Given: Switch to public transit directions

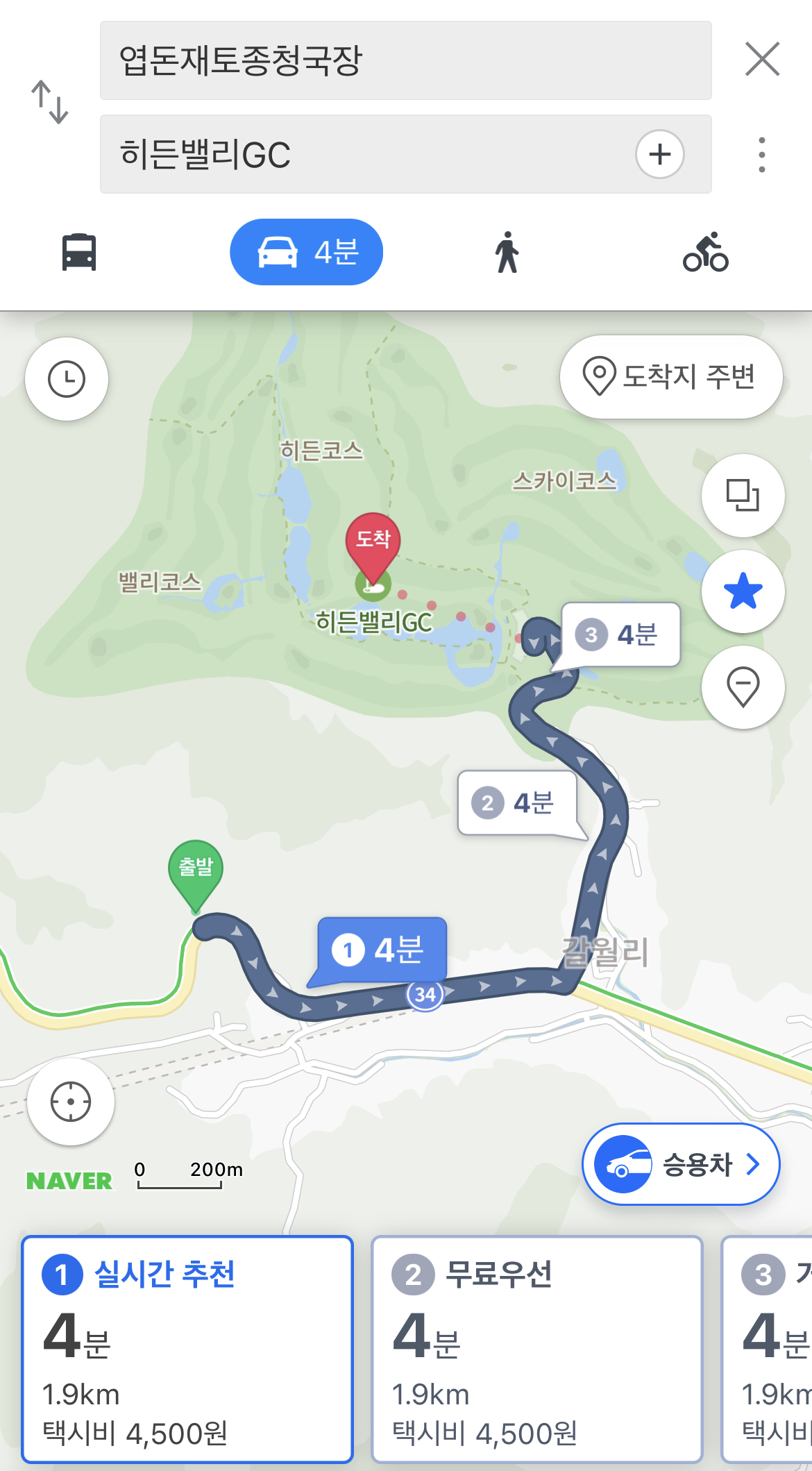Looking at the screenshot, I should pyautogui.click(x=79, y=252).
